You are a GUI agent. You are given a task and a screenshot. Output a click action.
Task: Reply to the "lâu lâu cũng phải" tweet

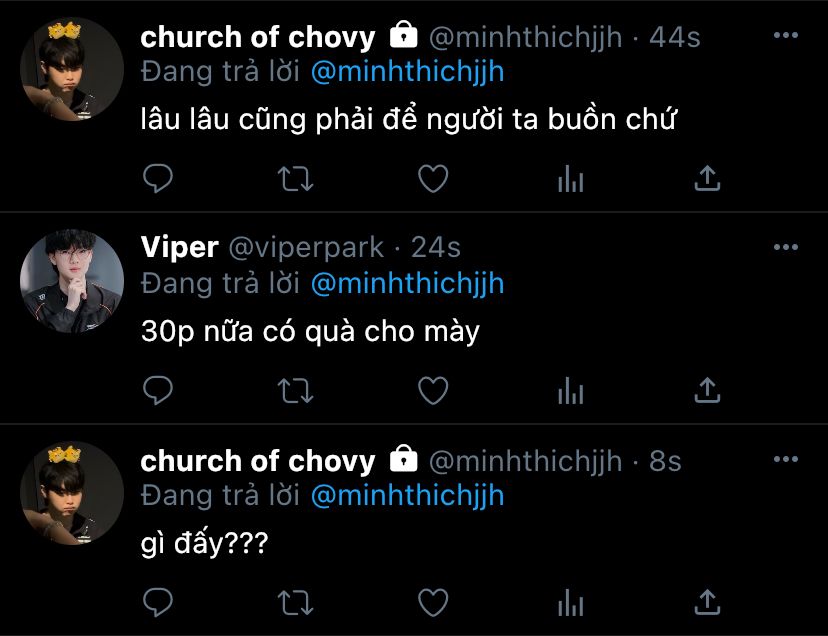[x=158, y=179]
